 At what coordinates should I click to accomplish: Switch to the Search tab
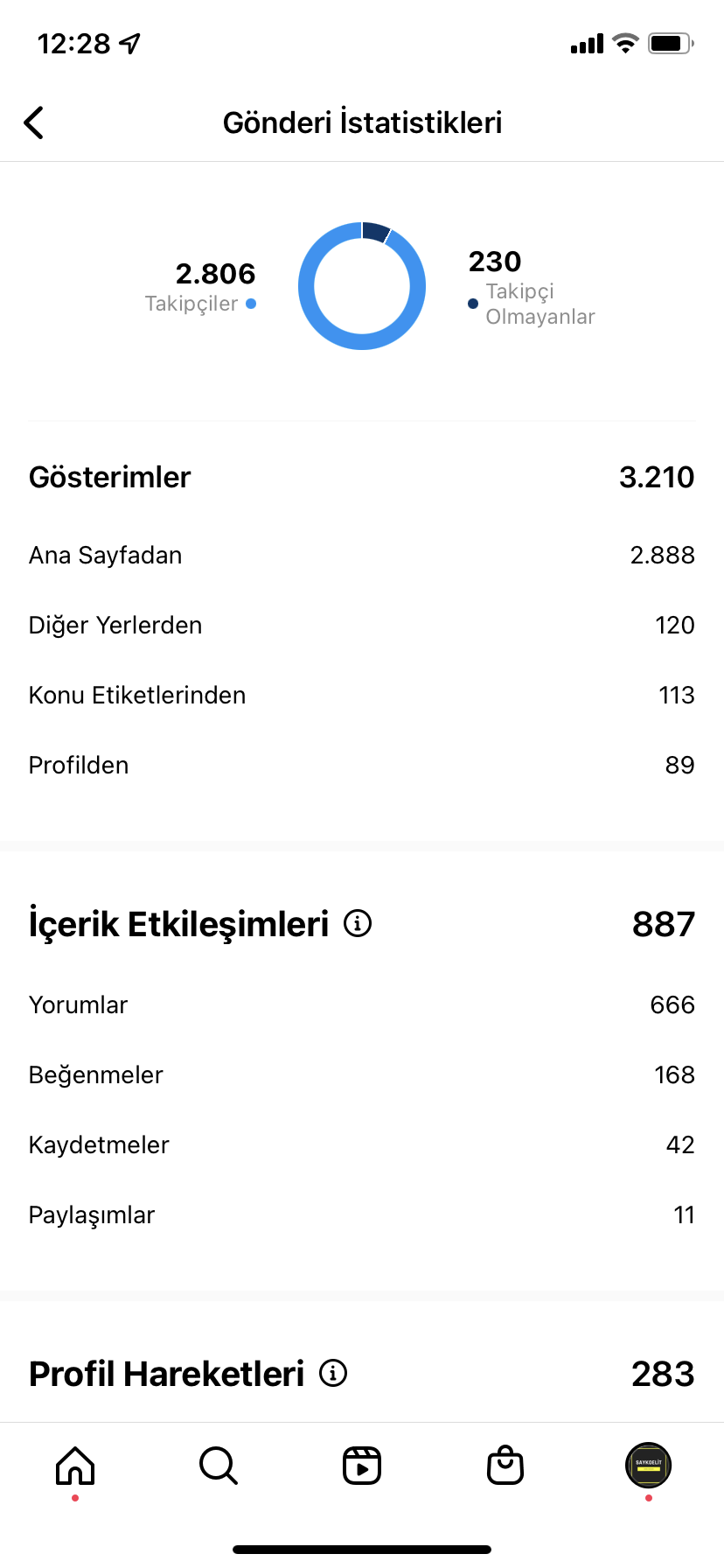[x=219, y=1466]
